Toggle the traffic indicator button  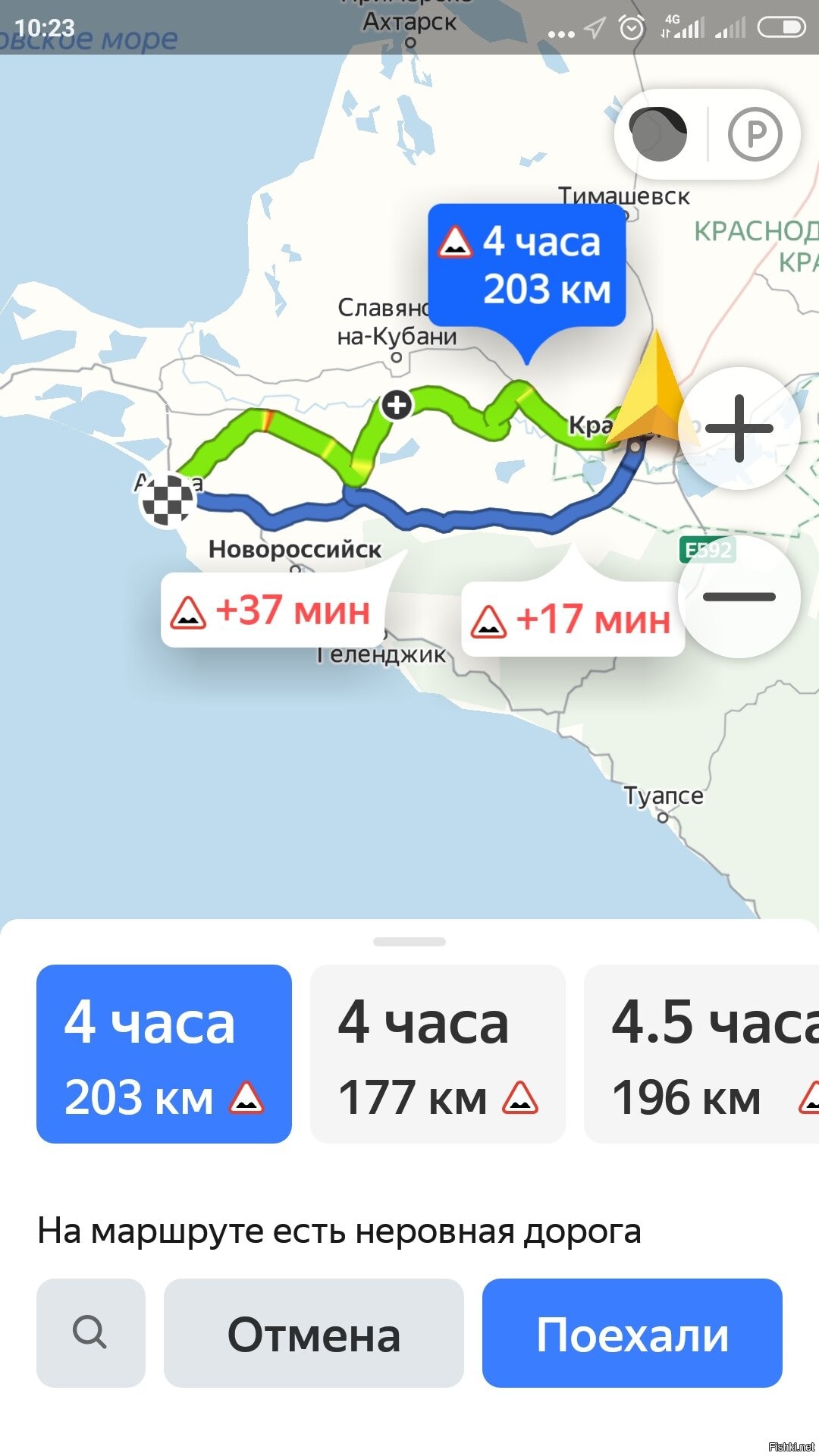coord(659,134)
